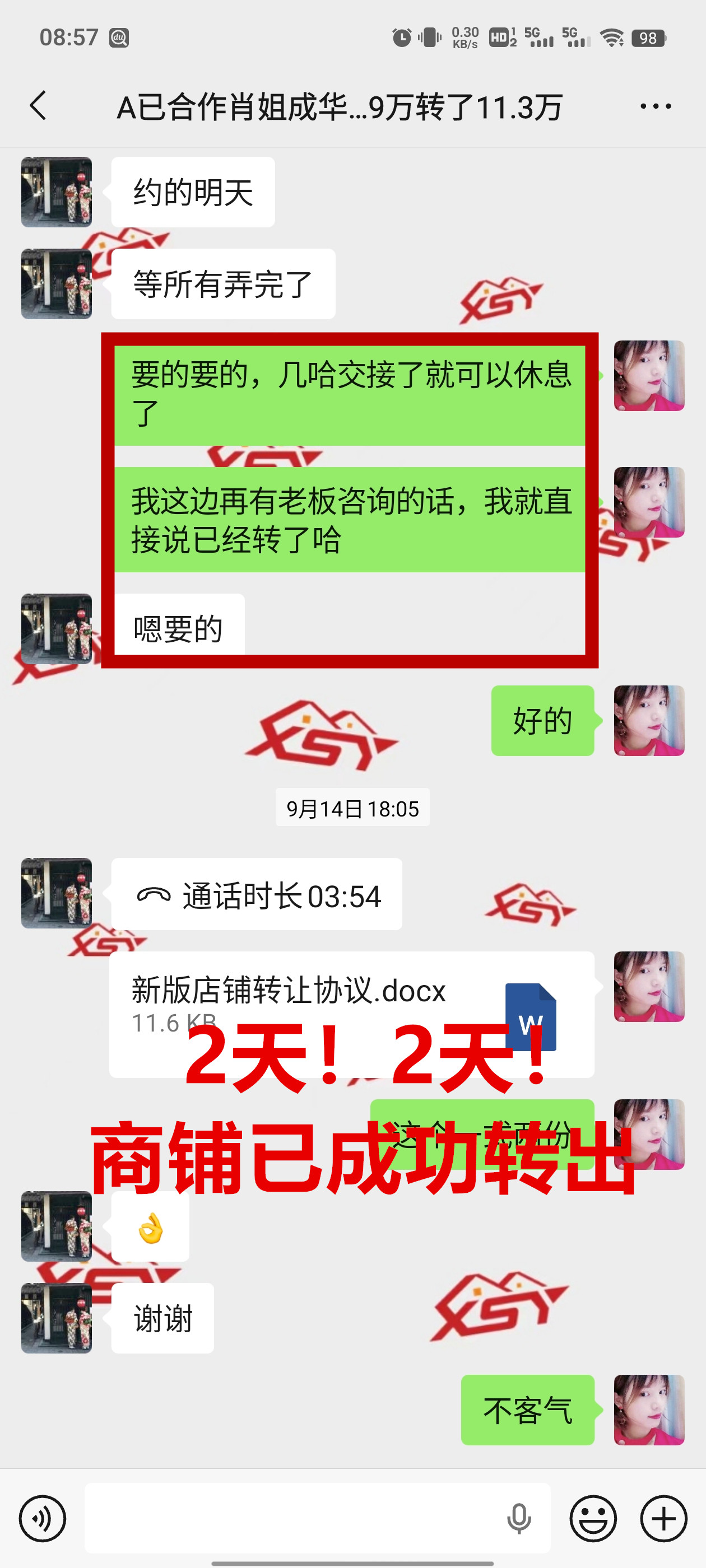
Task: Focus the message text field
Action: tap(292, 1518)
